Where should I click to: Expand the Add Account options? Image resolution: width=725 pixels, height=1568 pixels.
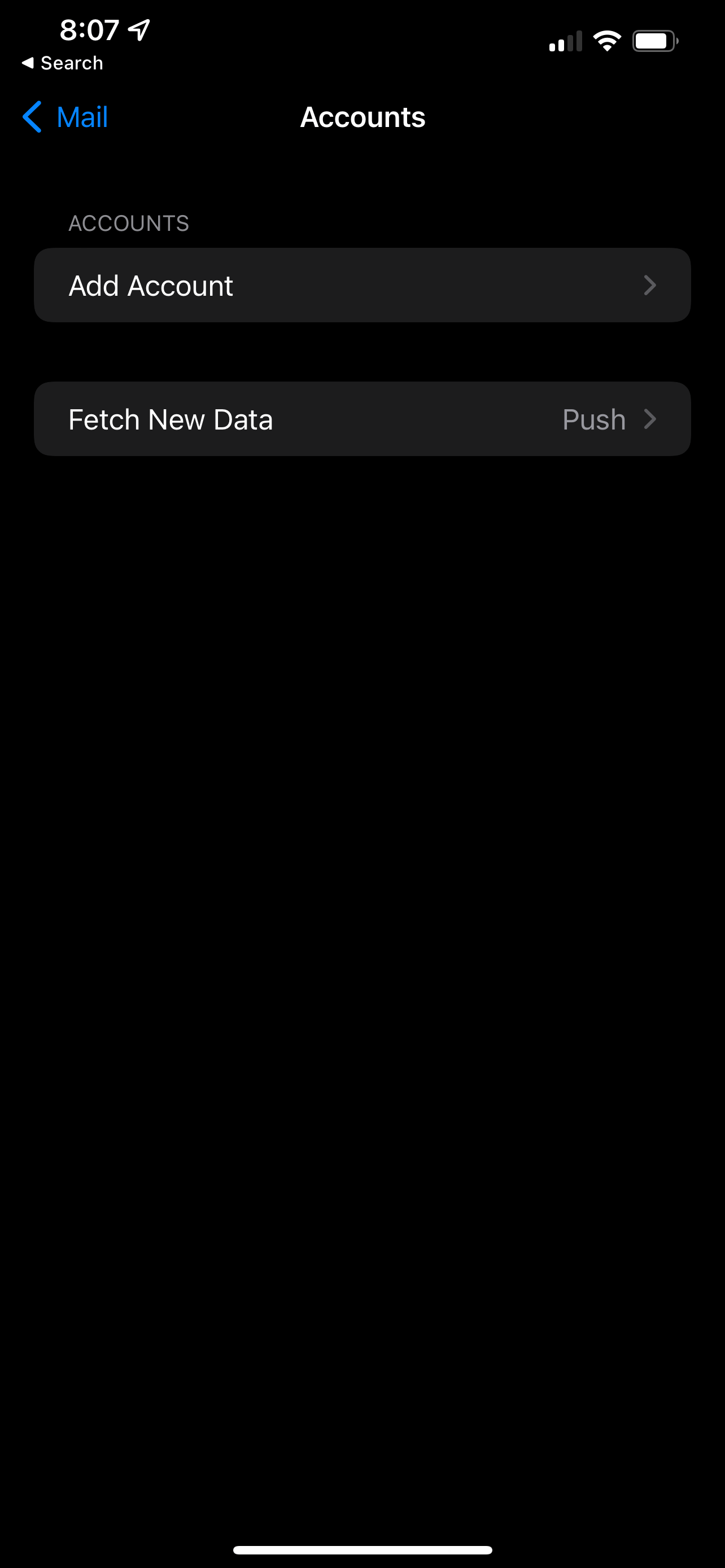(362, 285)
